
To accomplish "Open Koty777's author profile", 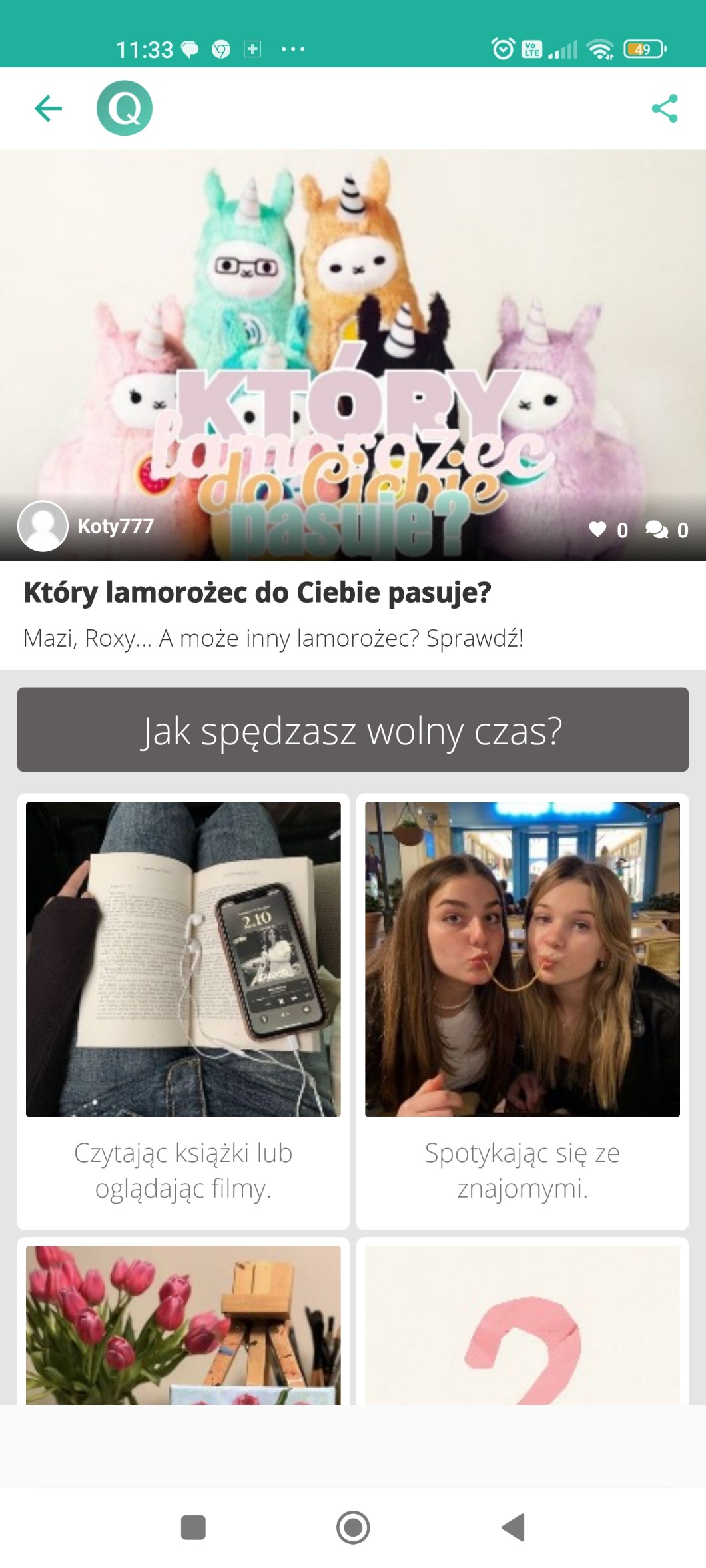I will pyautogui.click(x=86, y=526).
